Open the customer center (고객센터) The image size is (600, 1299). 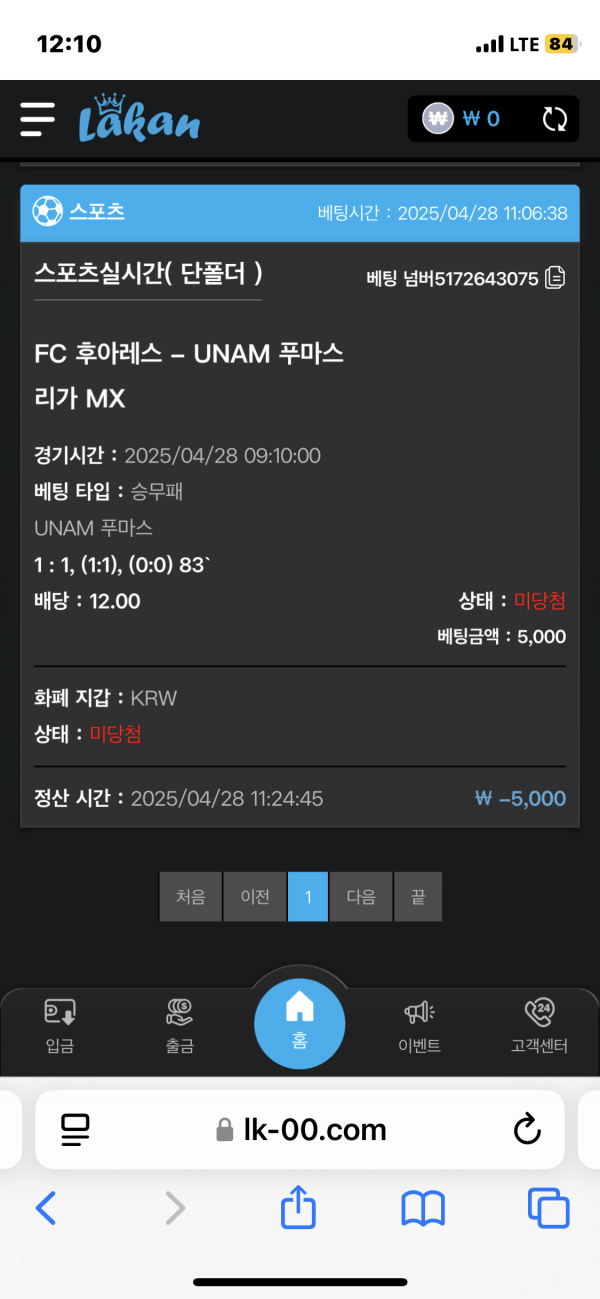539,1027
